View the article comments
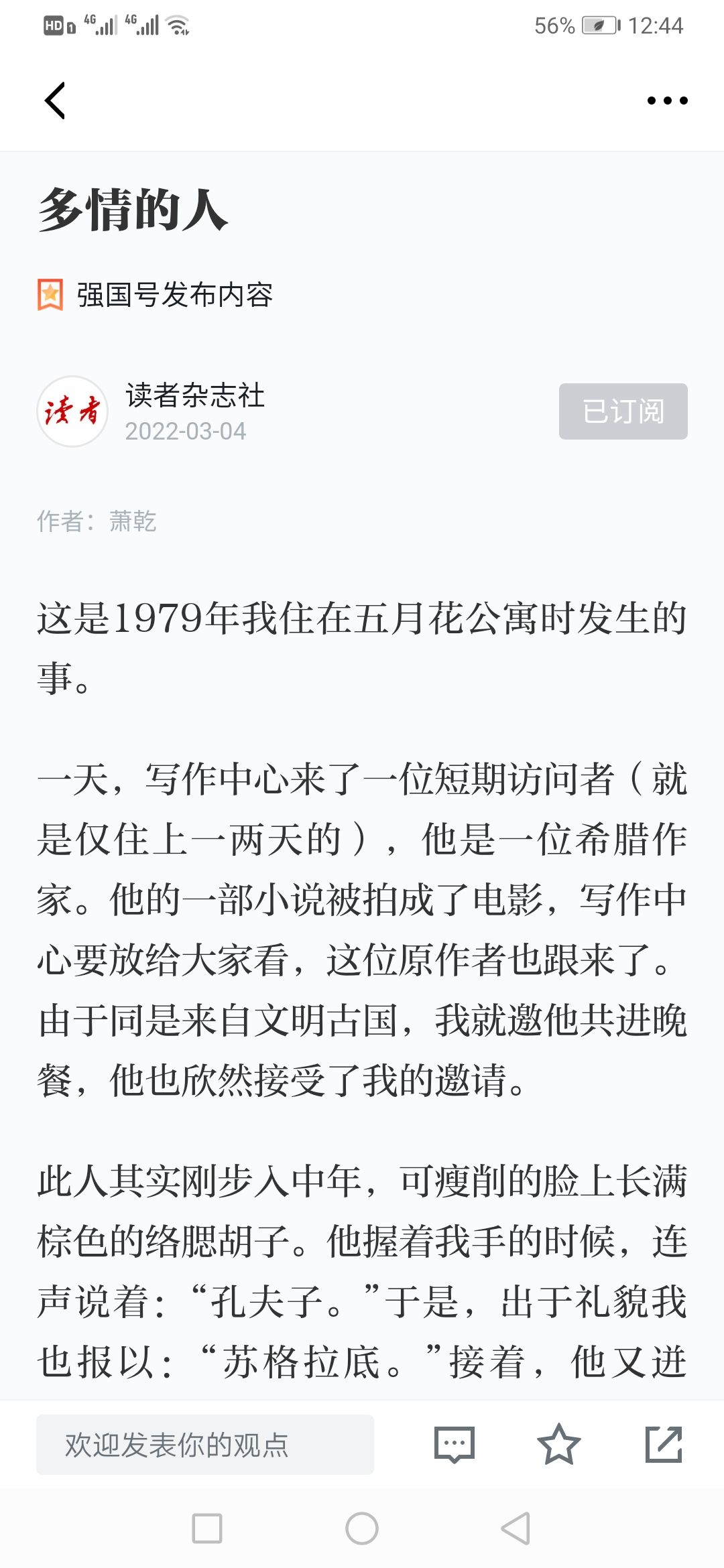The height and width of the screenshot is (1568, 724). click(x=455, y=1445)
